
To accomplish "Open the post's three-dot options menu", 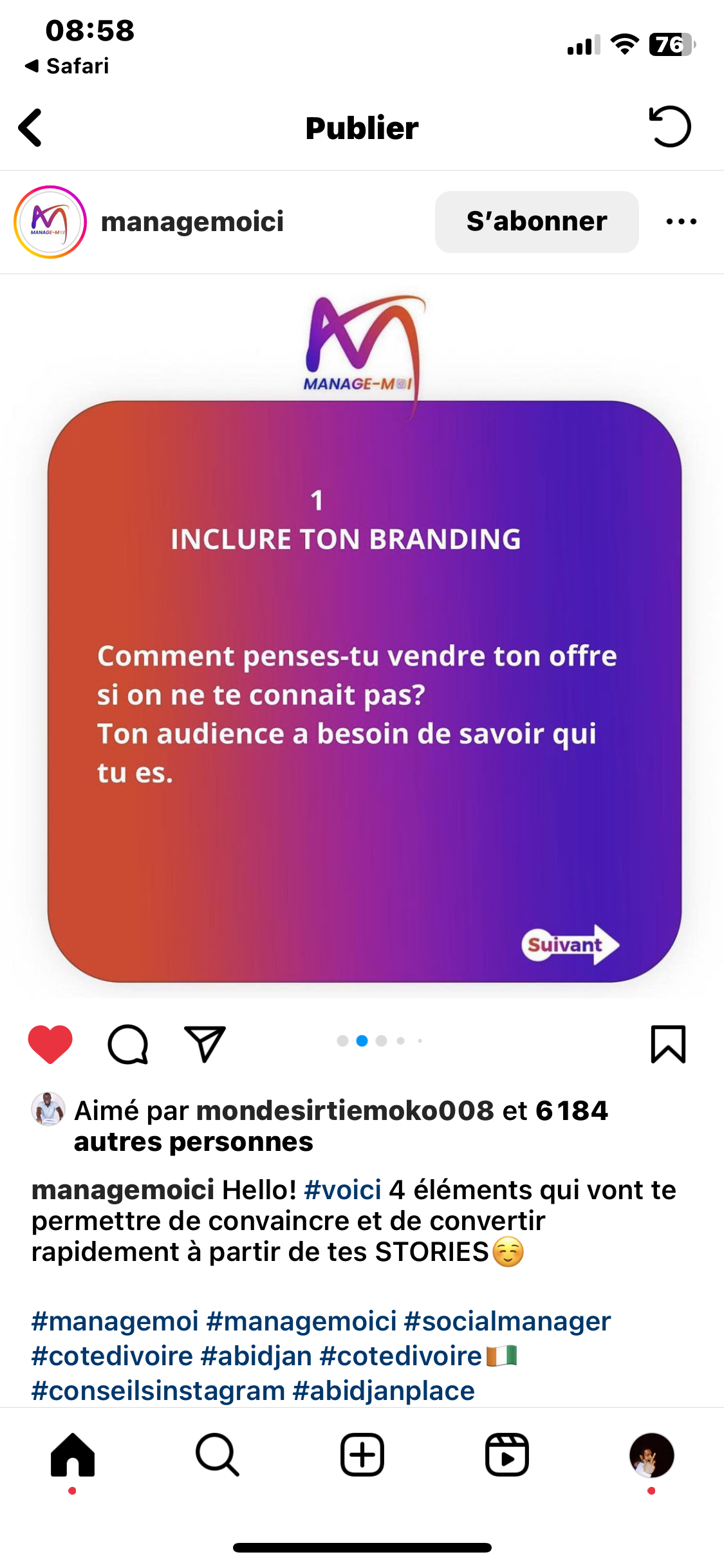I will pyautogui.click(x=681, y=222).
